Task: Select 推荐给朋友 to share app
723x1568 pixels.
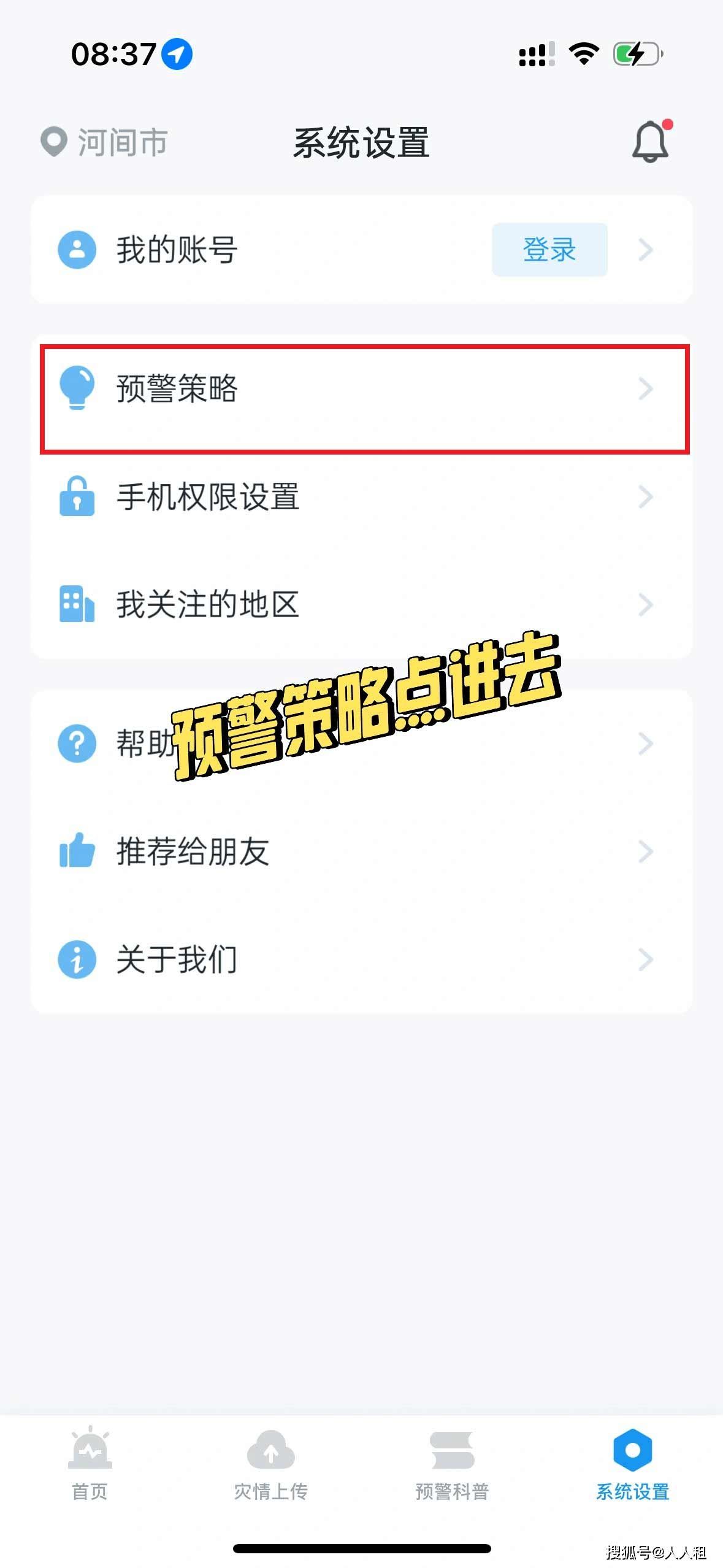Action: [362, 851]
